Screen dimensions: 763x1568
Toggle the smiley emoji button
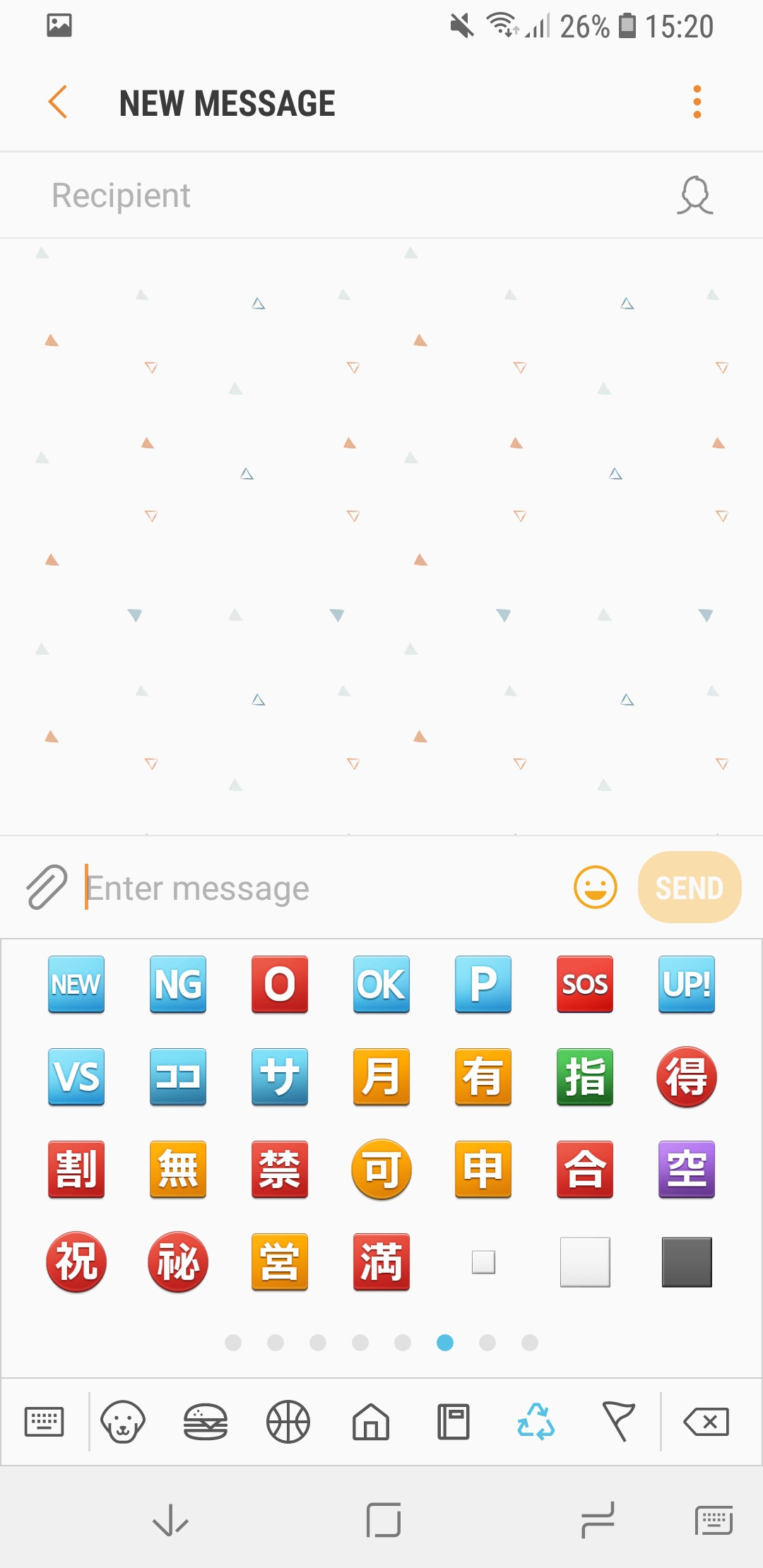595,887
